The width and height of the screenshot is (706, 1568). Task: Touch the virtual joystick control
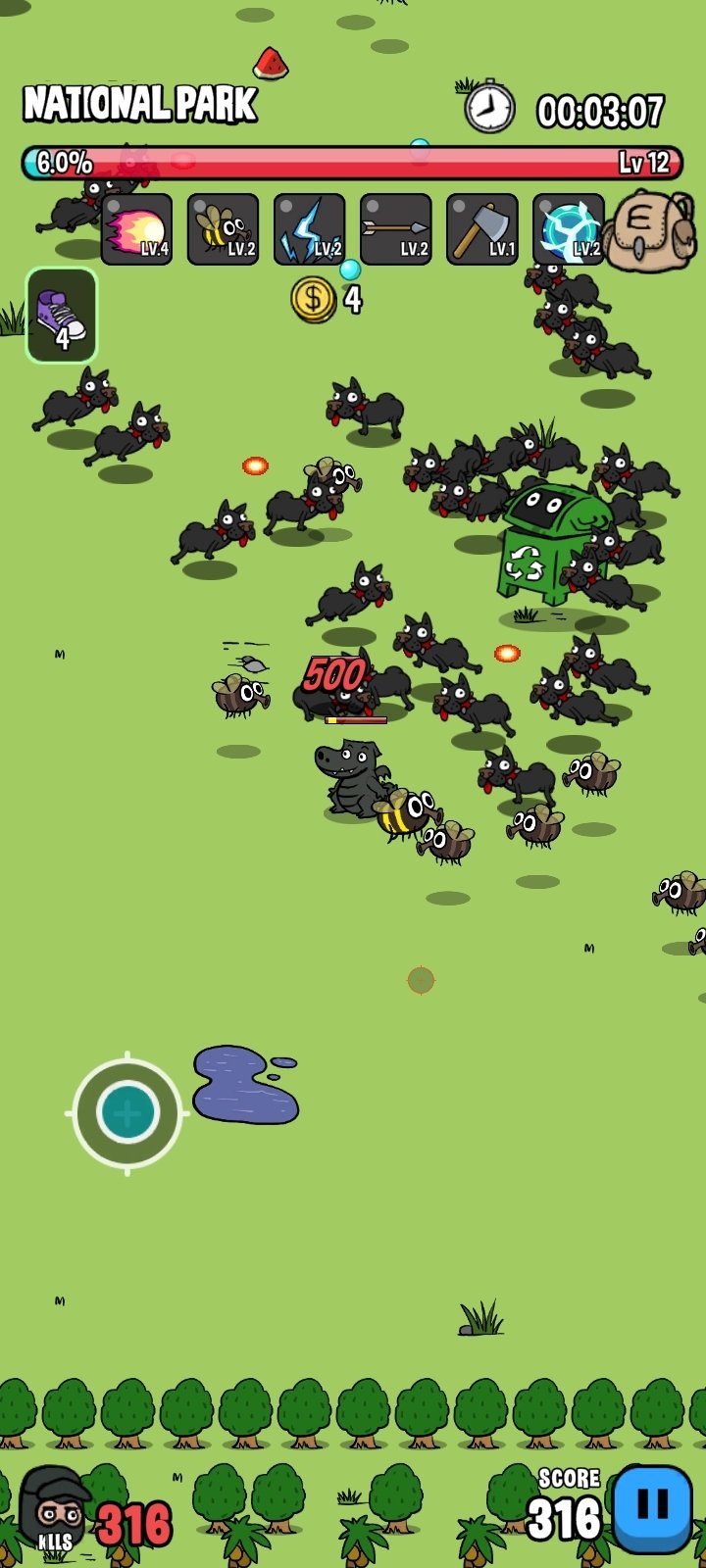click(127, 1113)
